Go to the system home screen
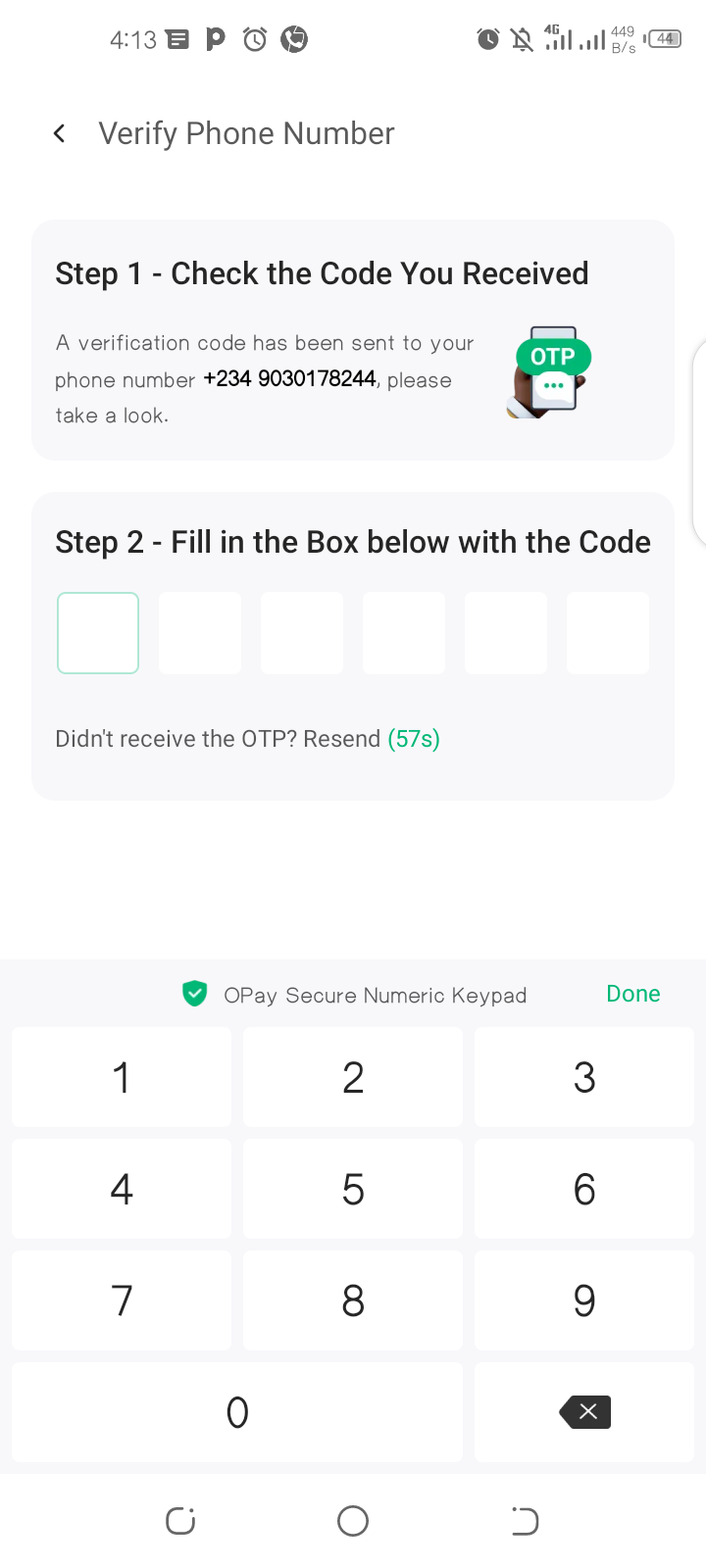 [353, 1521]
